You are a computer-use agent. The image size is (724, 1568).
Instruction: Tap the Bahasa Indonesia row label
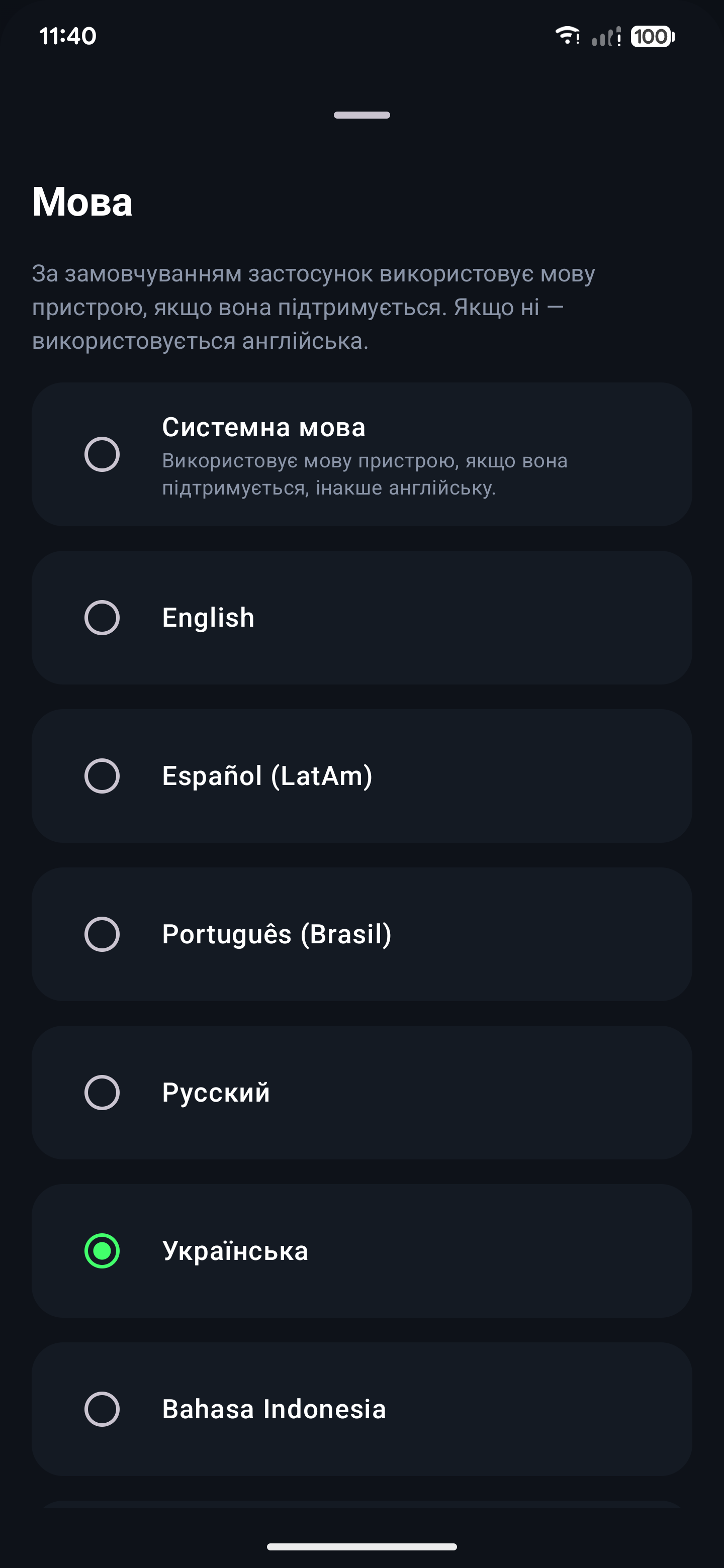274,1408
